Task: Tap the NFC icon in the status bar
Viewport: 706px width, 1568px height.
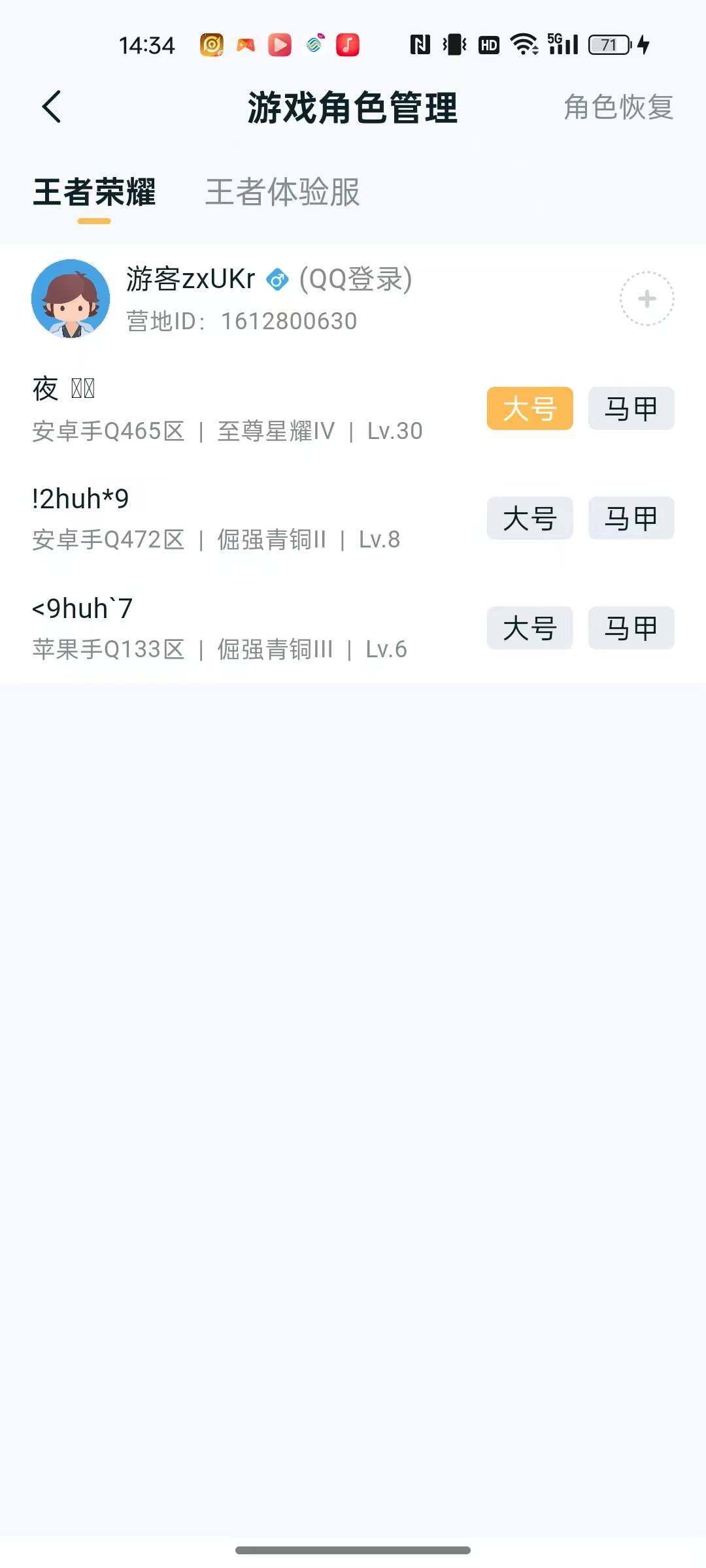Action: click(x=422, y=44)
